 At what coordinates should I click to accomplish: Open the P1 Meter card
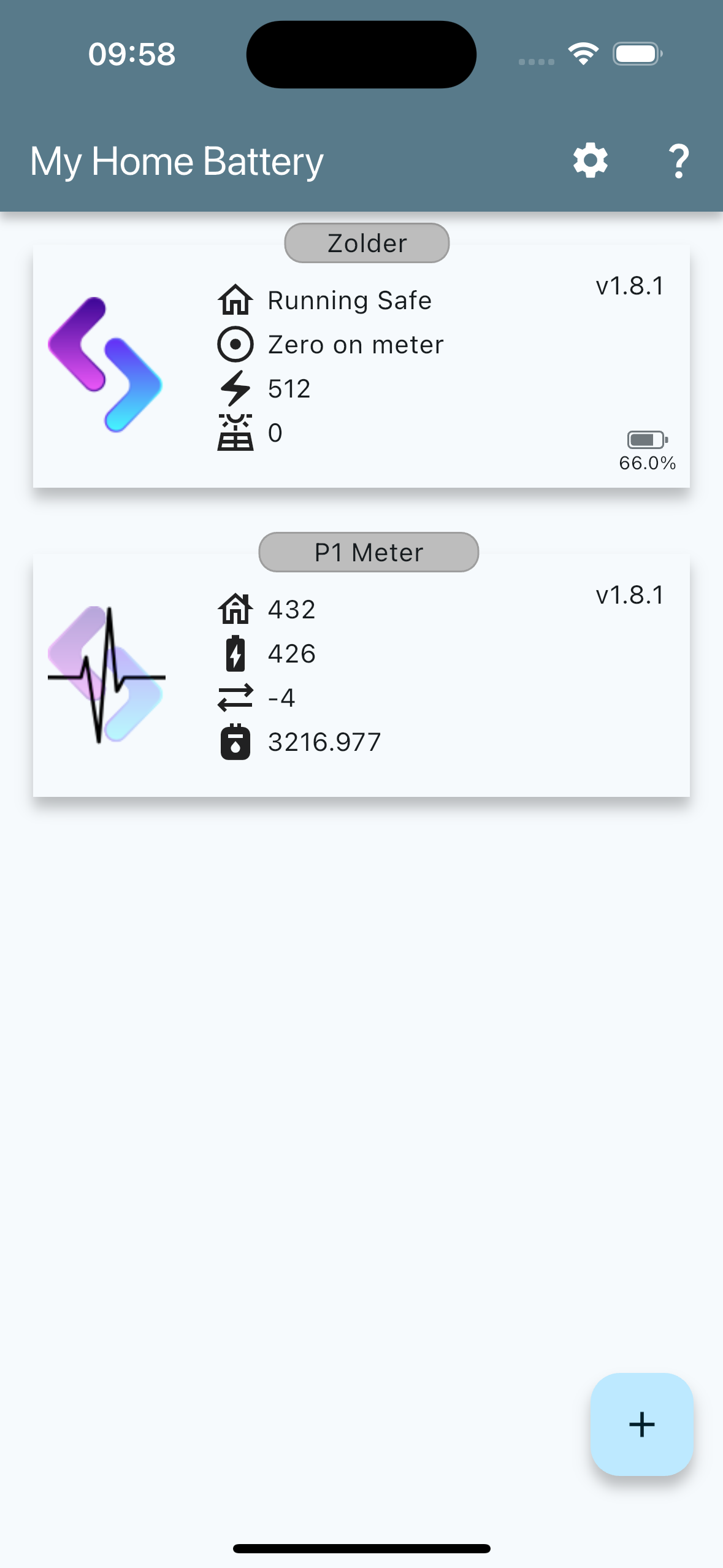361,675
